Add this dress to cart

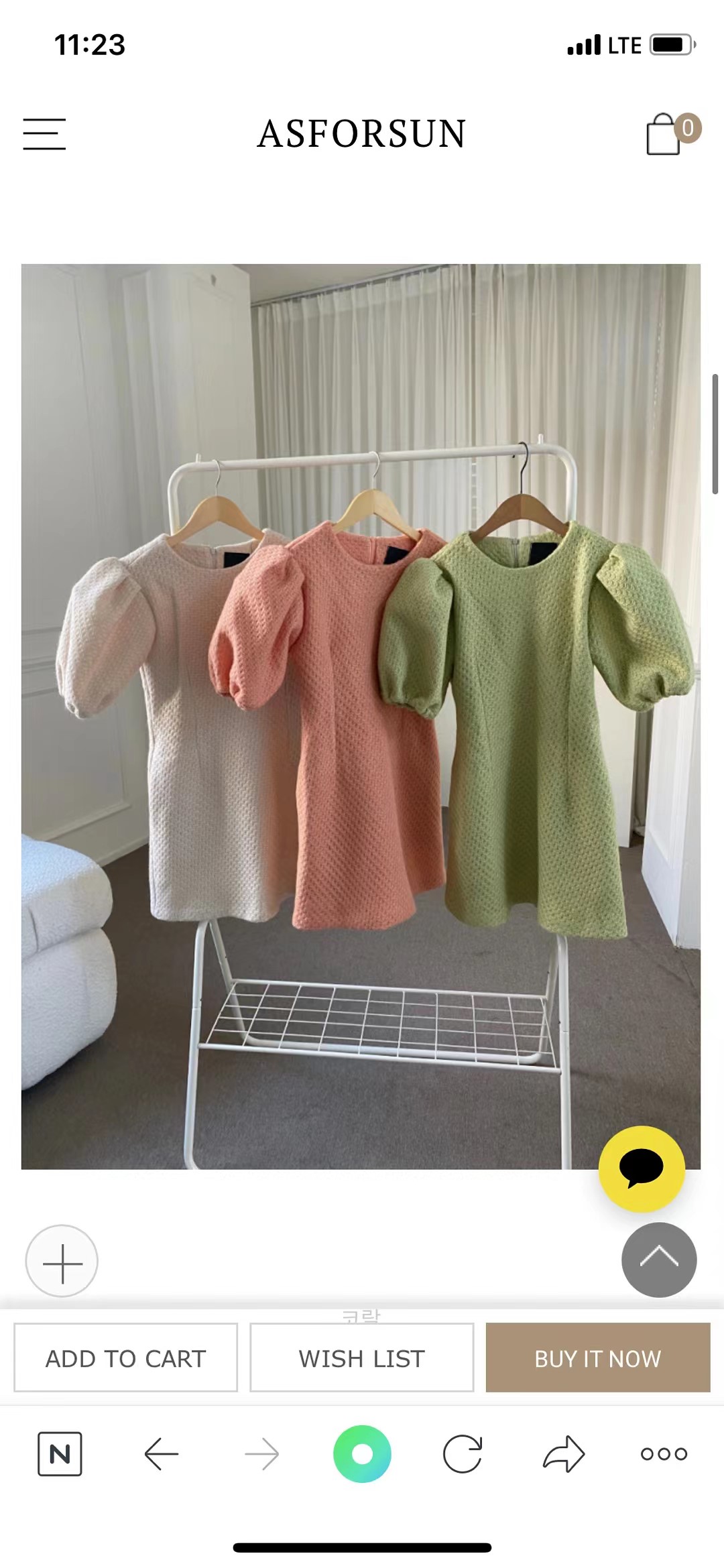(x=126, y=1358)
